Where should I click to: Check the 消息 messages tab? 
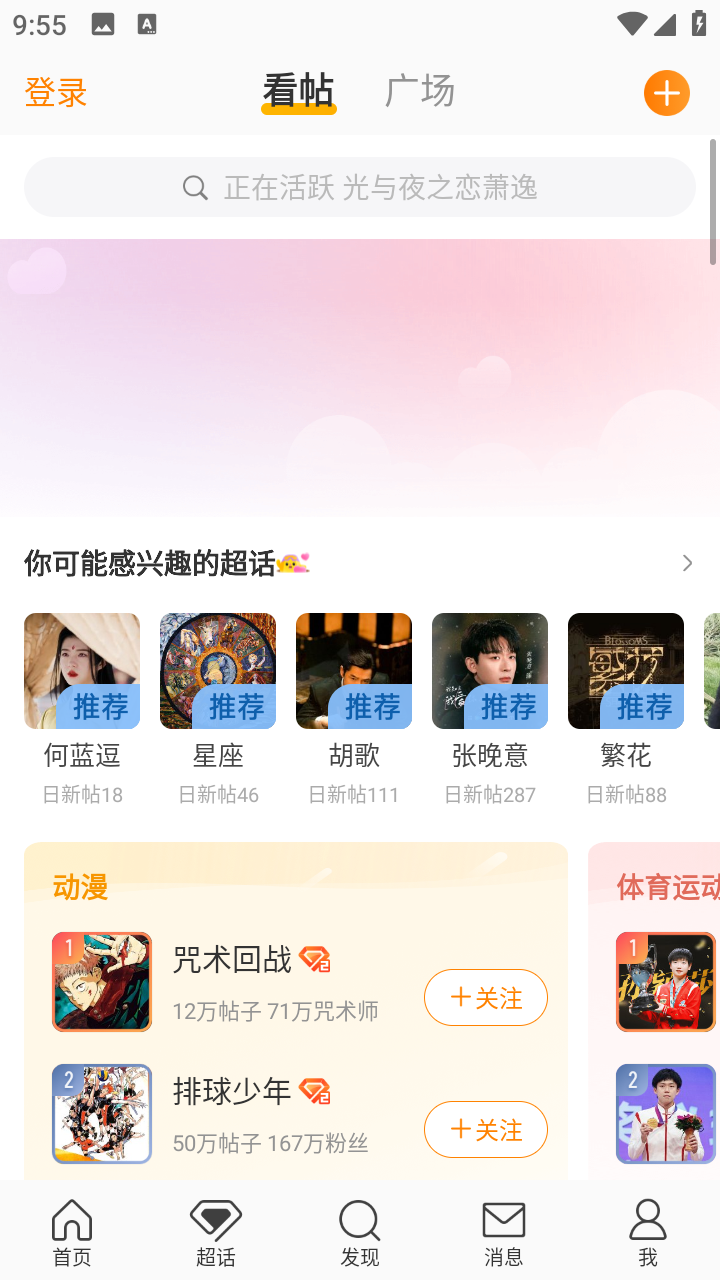[x=504, y=1232]
